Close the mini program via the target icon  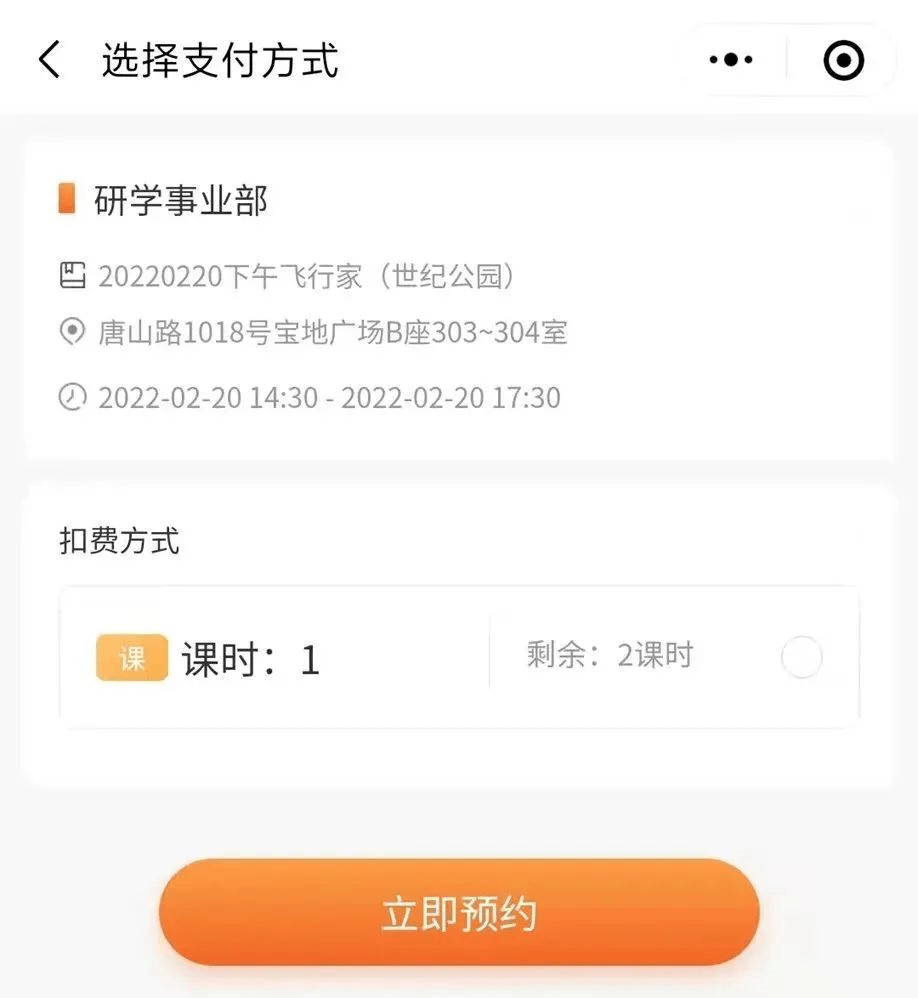pyautogui.click(x=843, y=61)
